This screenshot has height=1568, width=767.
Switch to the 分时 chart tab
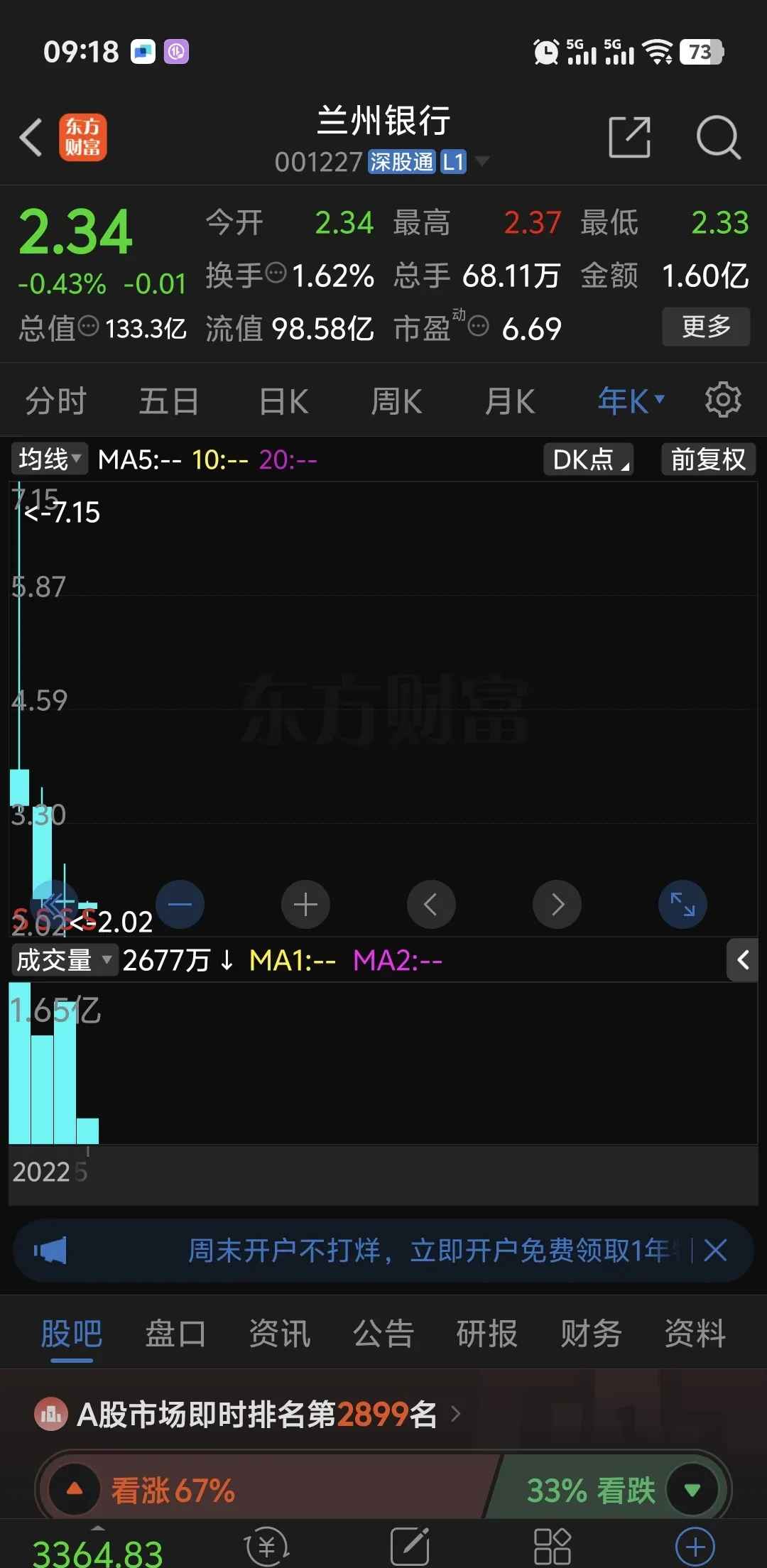pos(55,401)
